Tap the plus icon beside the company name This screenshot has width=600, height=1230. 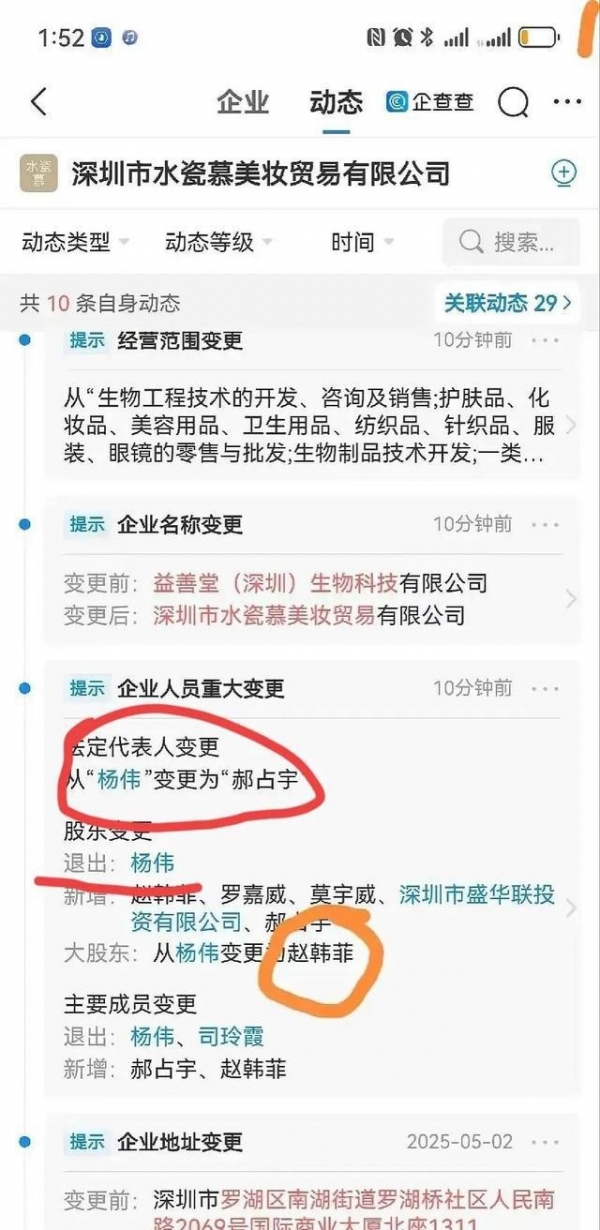point(564,173)
